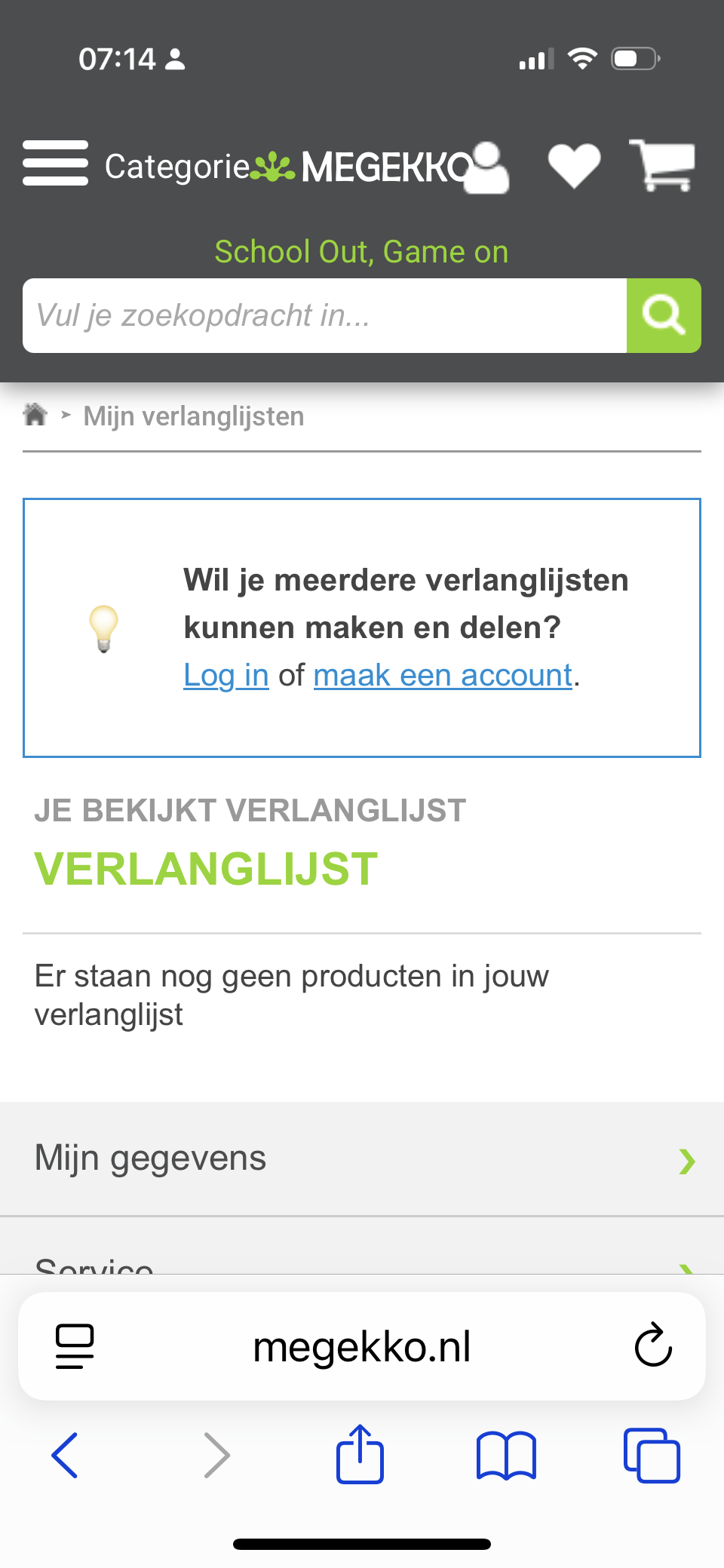Reload the page

coord(653,1345)
